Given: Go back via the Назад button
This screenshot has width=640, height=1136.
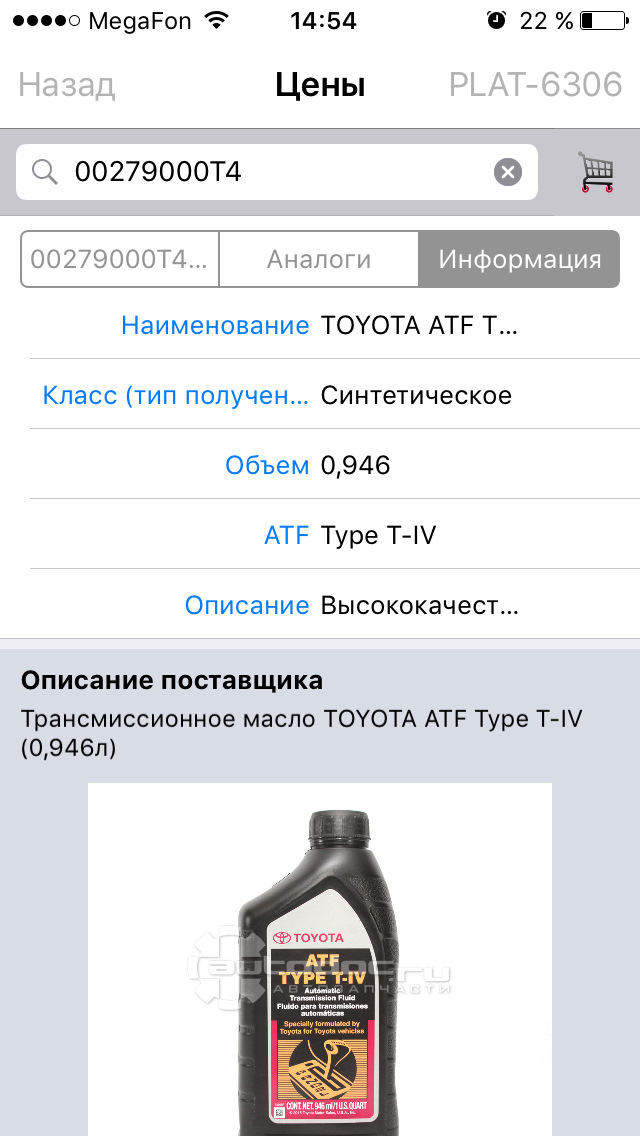Looking at the screenshot, I should point(66,85).
